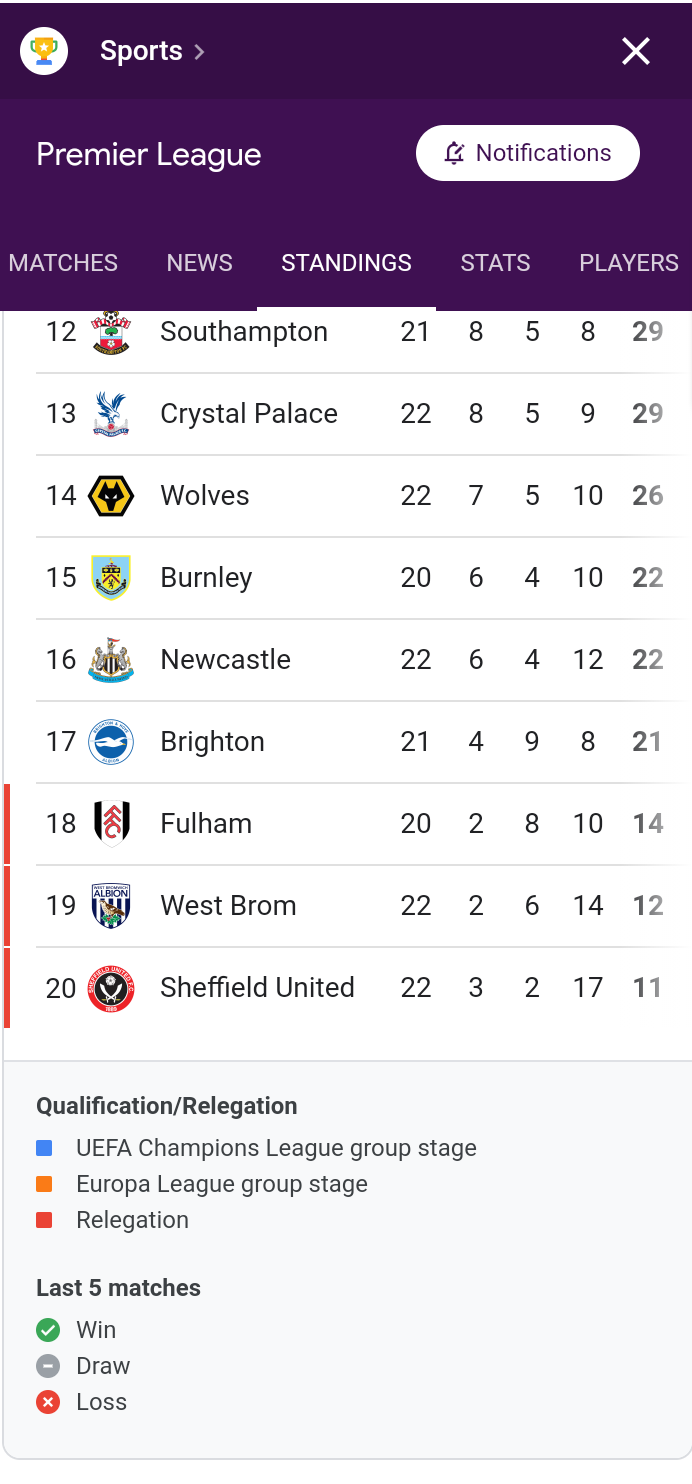Screen dimensions: 692x1484
Task: Close the sports panel
Action: 636,51
